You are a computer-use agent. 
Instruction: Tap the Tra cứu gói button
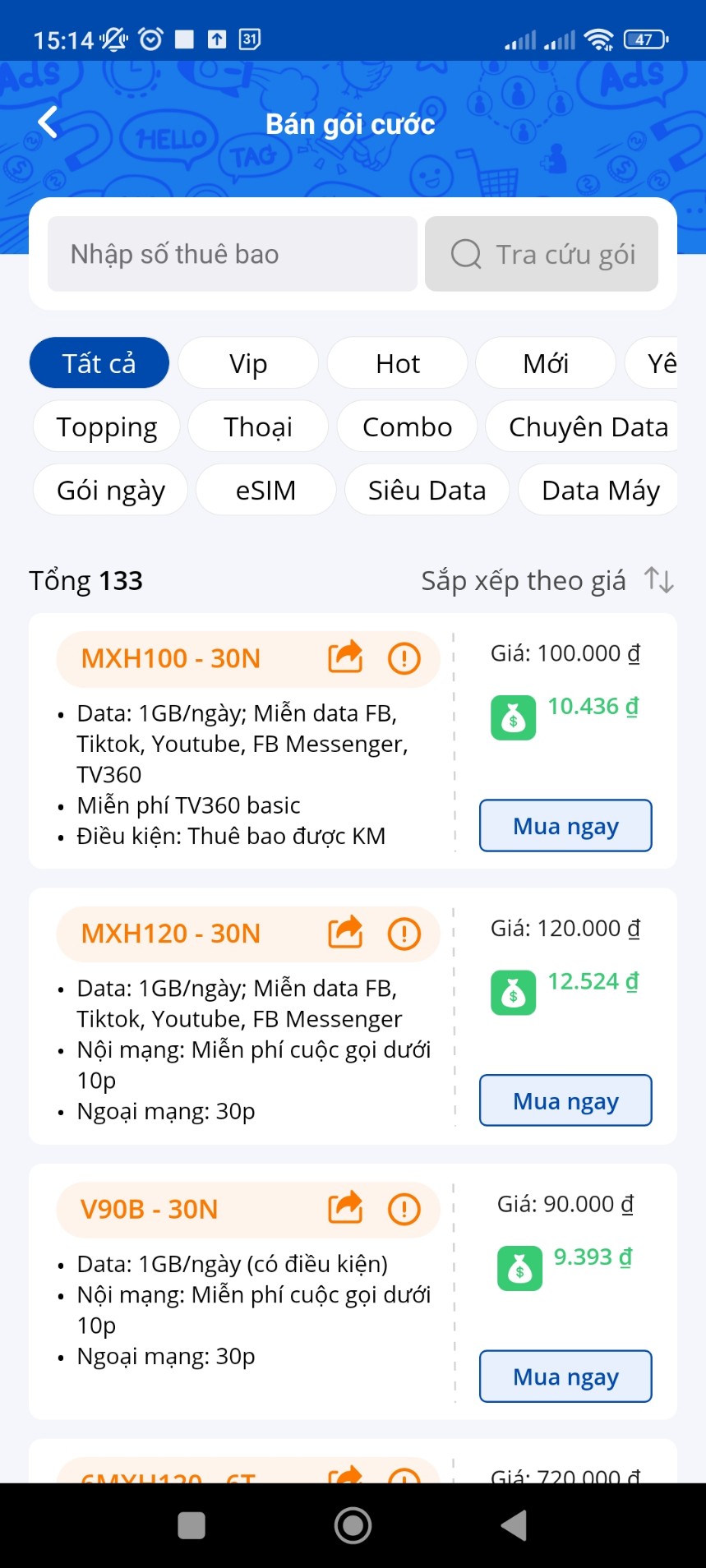[542, 254]
